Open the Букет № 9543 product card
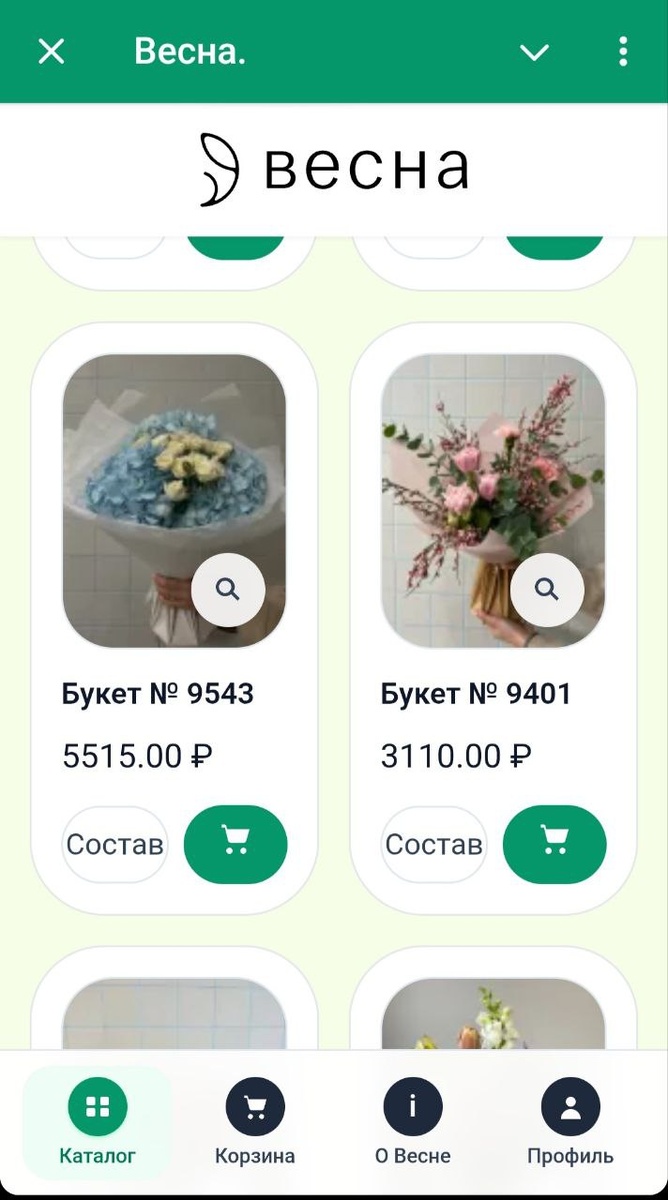 click(158, 693)
